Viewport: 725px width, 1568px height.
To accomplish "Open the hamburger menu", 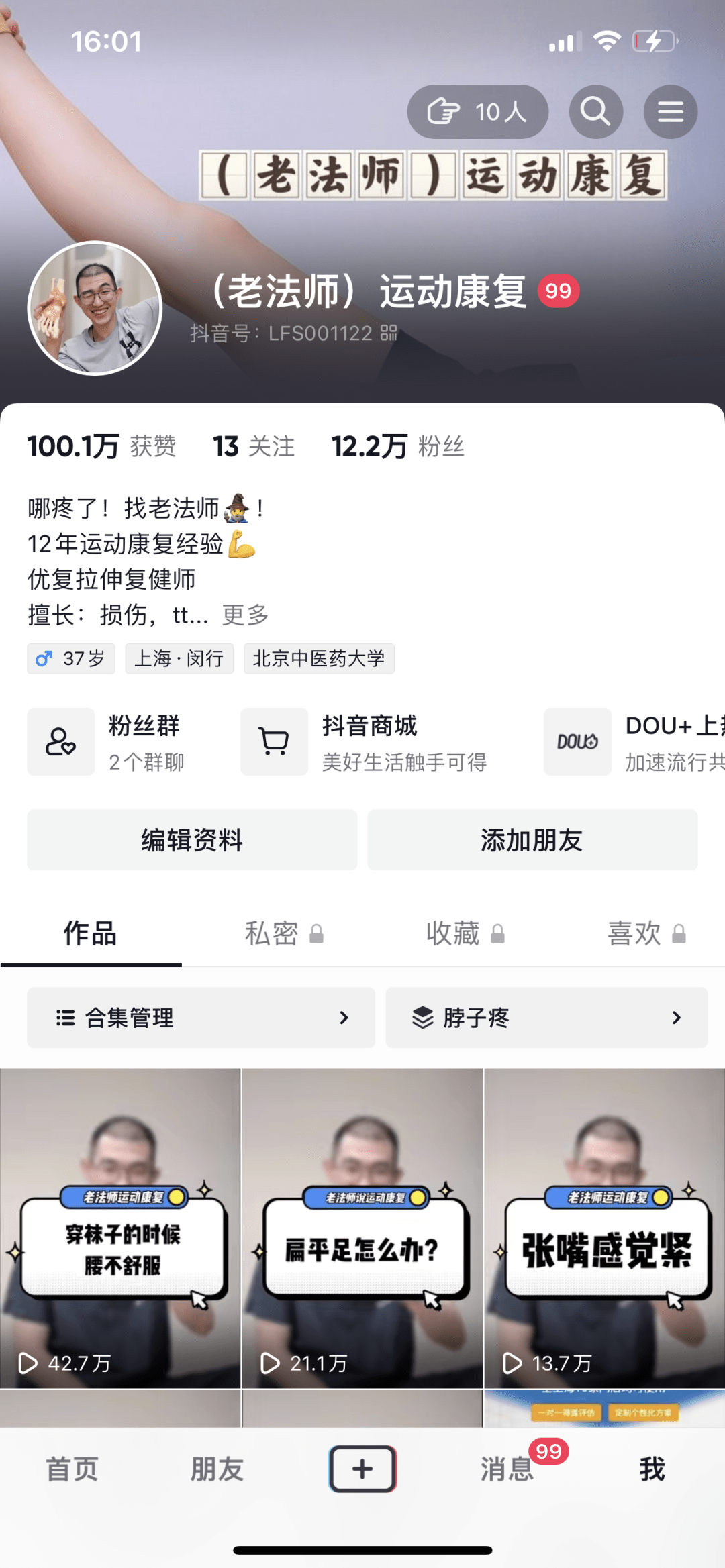I will click(x=670, y=111).
